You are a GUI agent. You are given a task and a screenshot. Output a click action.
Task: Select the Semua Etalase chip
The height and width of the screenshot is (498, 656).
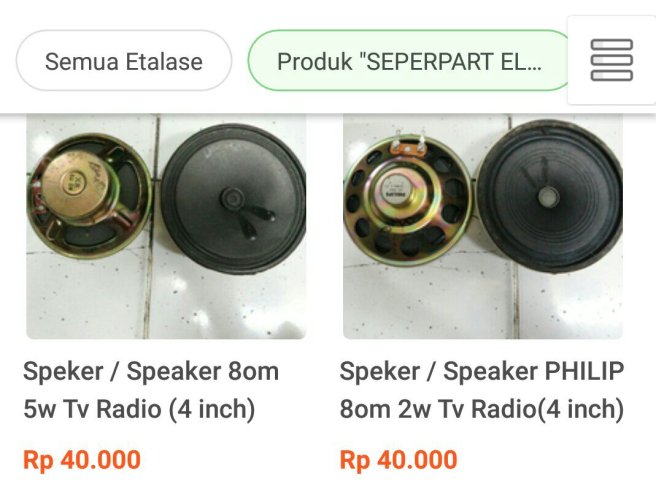pos(124,61)
